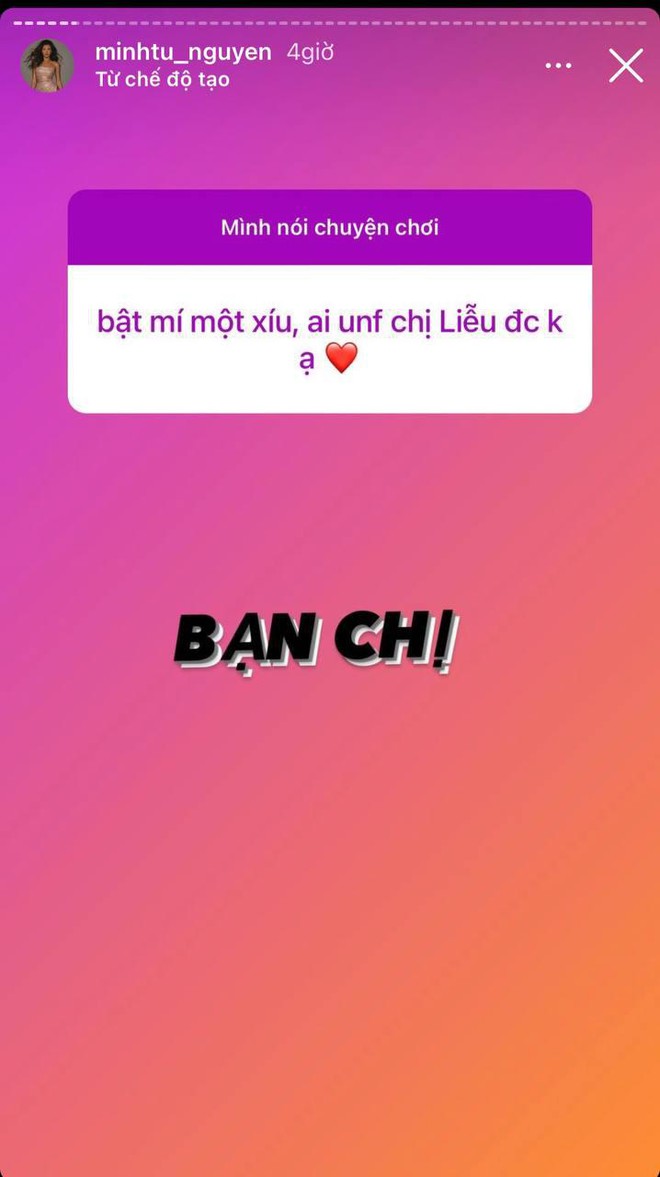Tap the minhtu_nguyen username
This screenshot has width=660, height=1177.
[183, 53]
